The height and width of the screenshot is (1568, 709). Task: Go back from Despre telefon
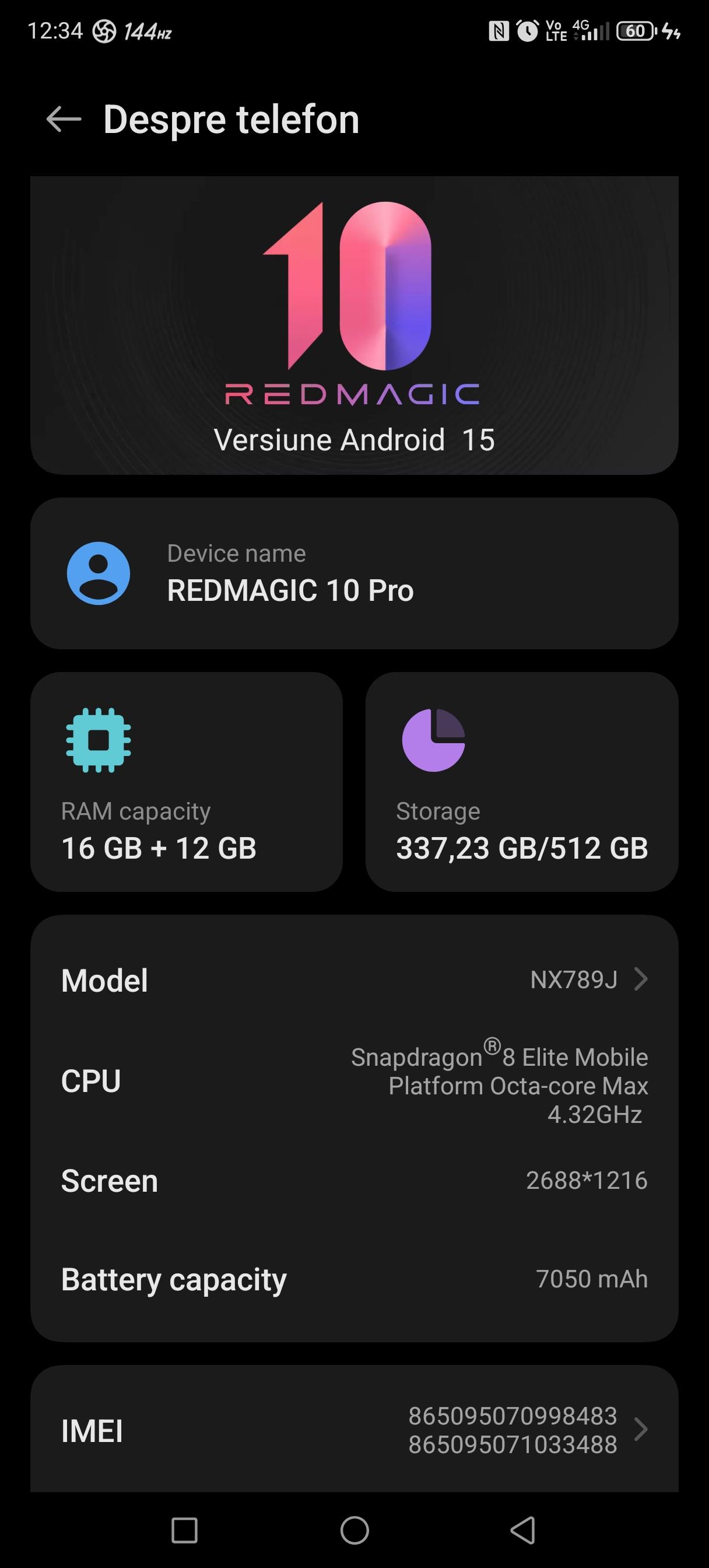click(x=64, y=120)
